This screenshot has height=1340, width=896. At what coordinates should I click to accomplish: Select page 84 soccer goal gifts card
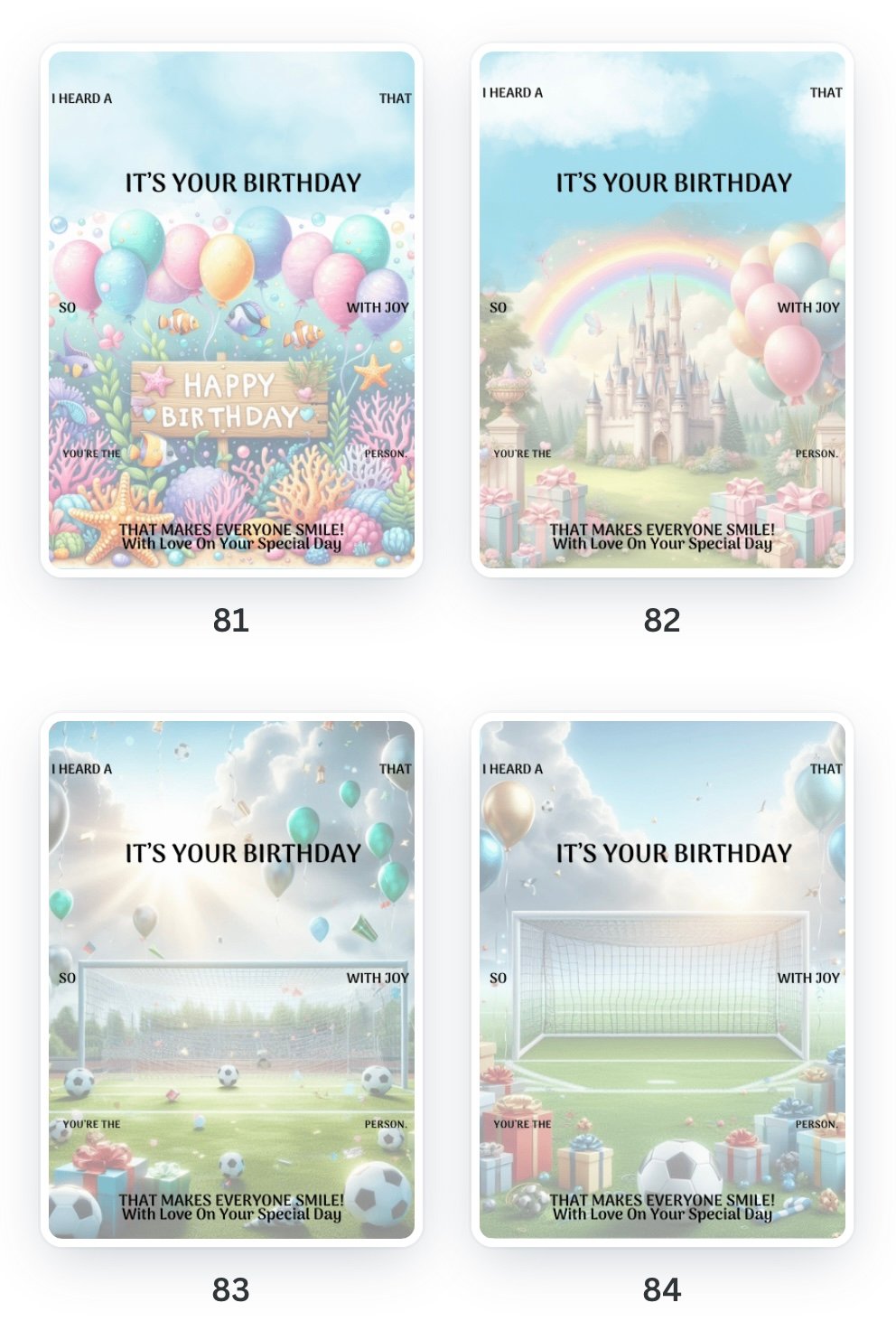coord(662,979)
